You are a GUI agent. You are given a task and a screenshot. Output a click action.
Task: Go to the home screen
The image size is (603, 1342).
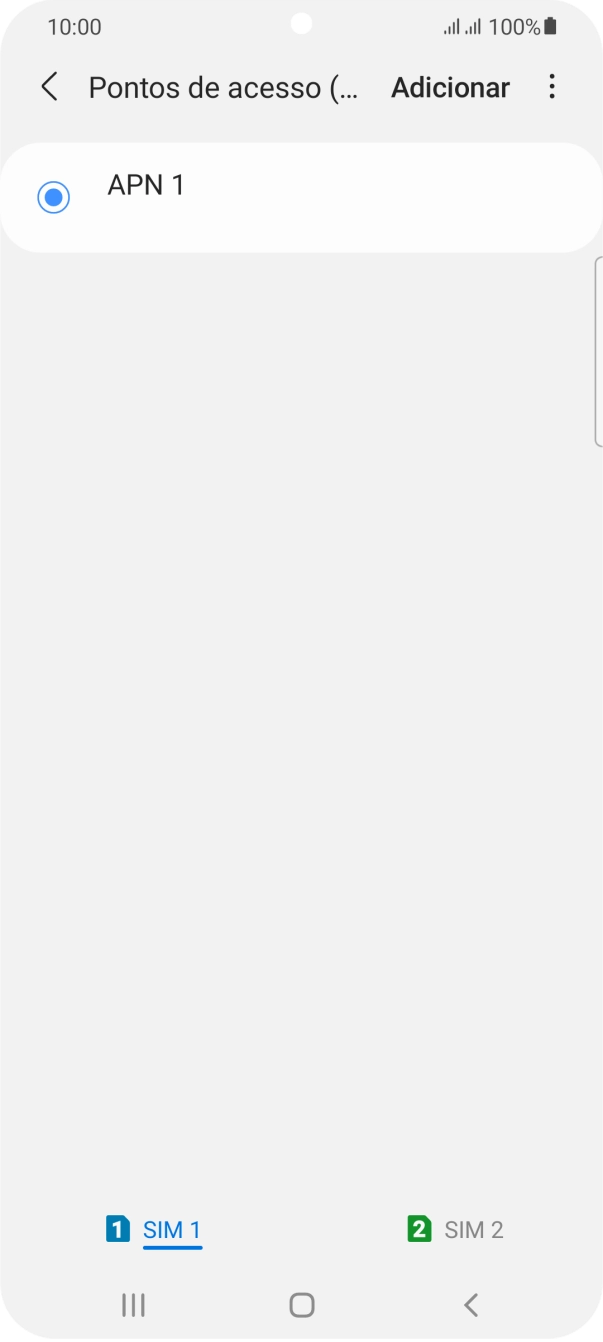[x=301, y=1304]
